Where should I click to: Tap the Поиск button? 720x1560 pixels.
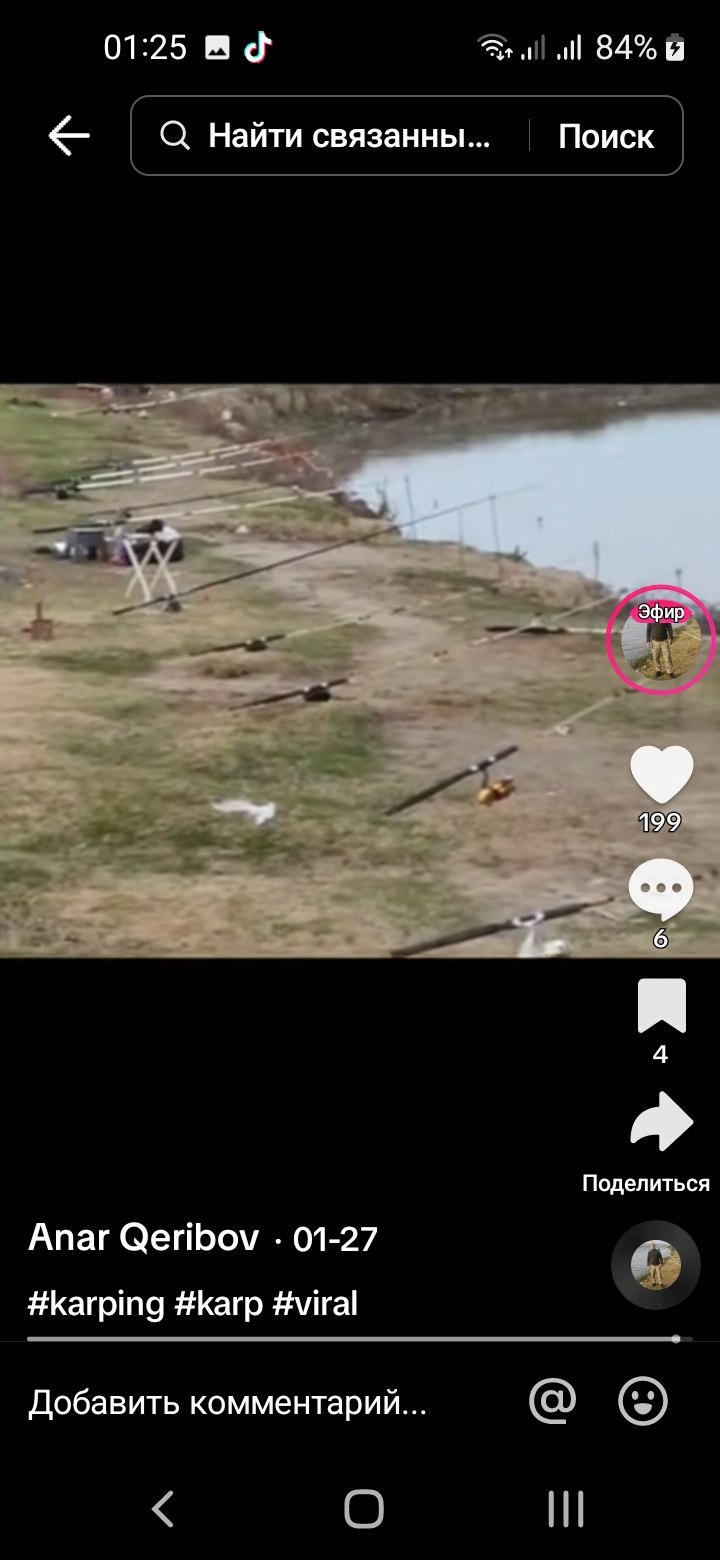click(606, 136)
